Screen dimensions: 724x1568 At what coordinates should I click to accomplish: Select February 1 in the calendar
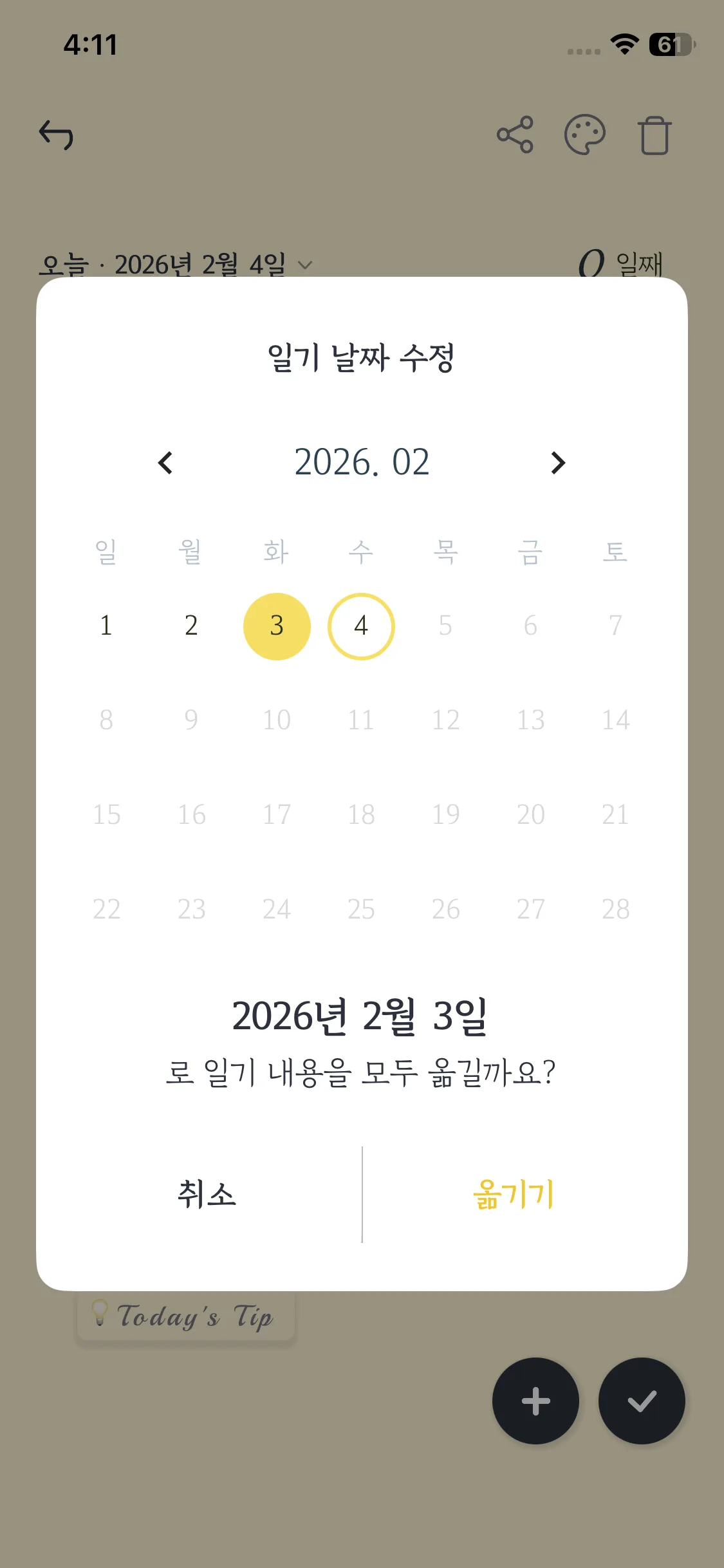point(106,626)
